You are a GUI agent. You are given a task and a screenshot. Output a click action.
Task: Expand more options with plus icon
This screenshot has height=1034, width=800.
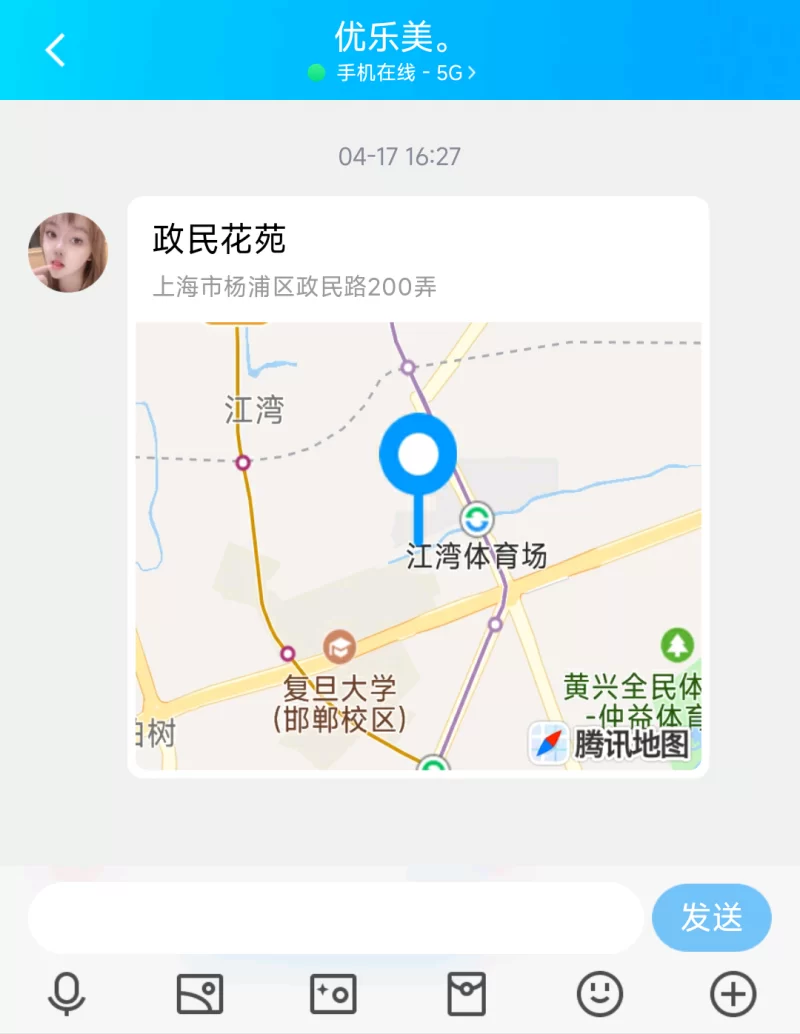coord(733,994)
